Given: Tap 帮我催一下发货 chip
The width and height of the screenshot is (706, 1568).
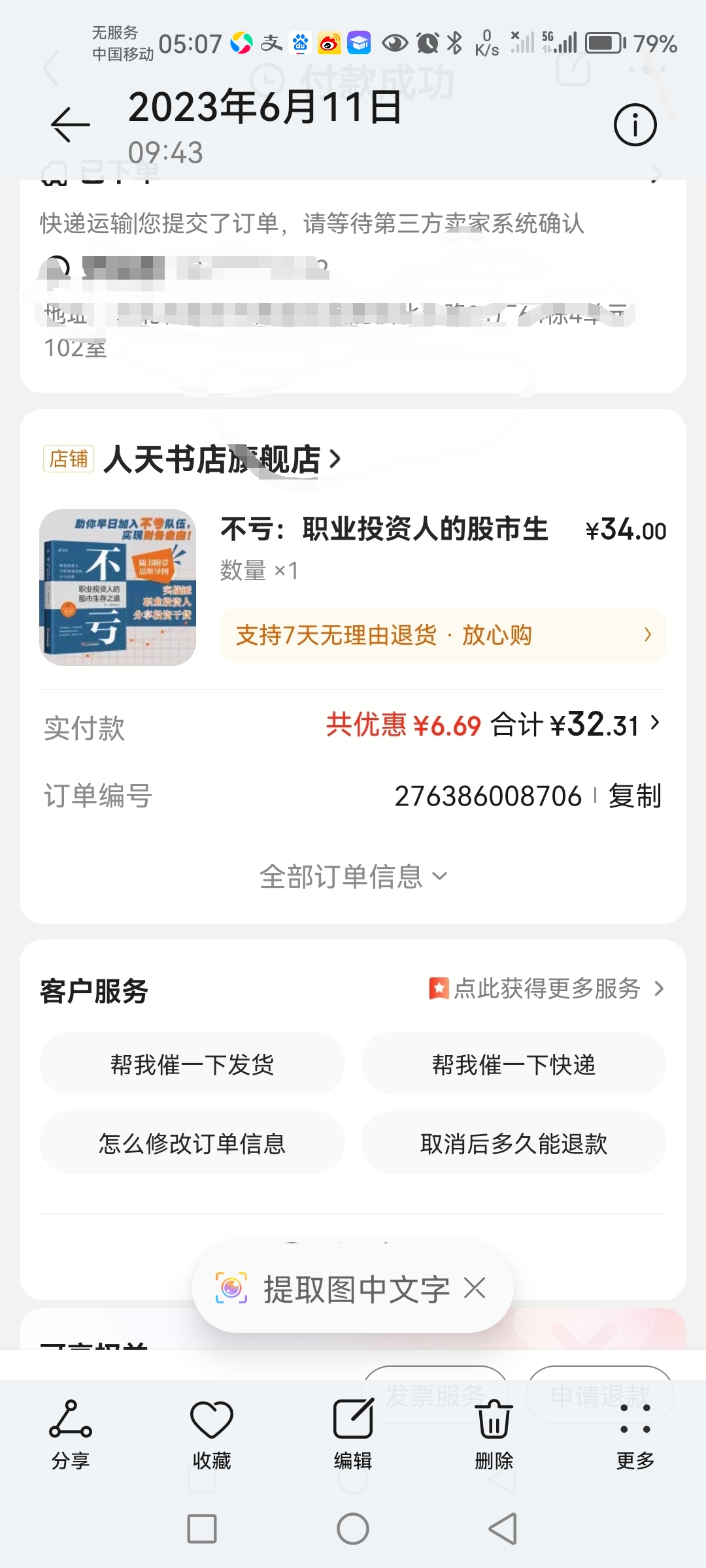Looking at the screenshot, I should pyautogui.click(x=192, y=1064).
